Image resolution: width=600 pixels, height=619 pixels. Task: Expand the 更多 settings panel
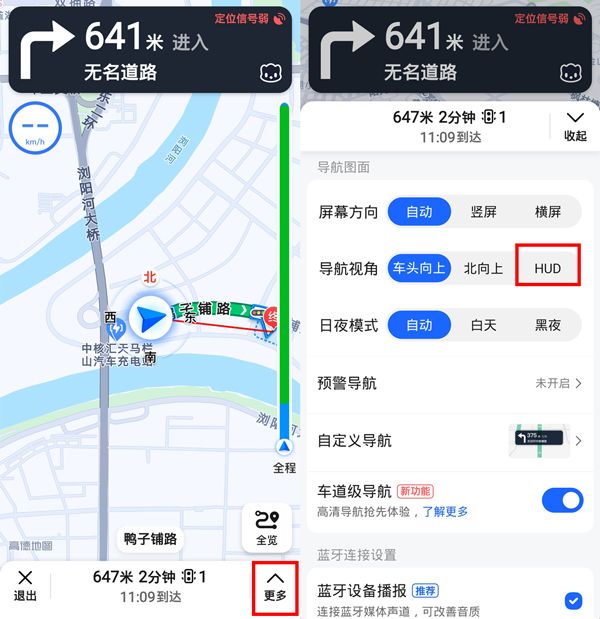(275, 586)
